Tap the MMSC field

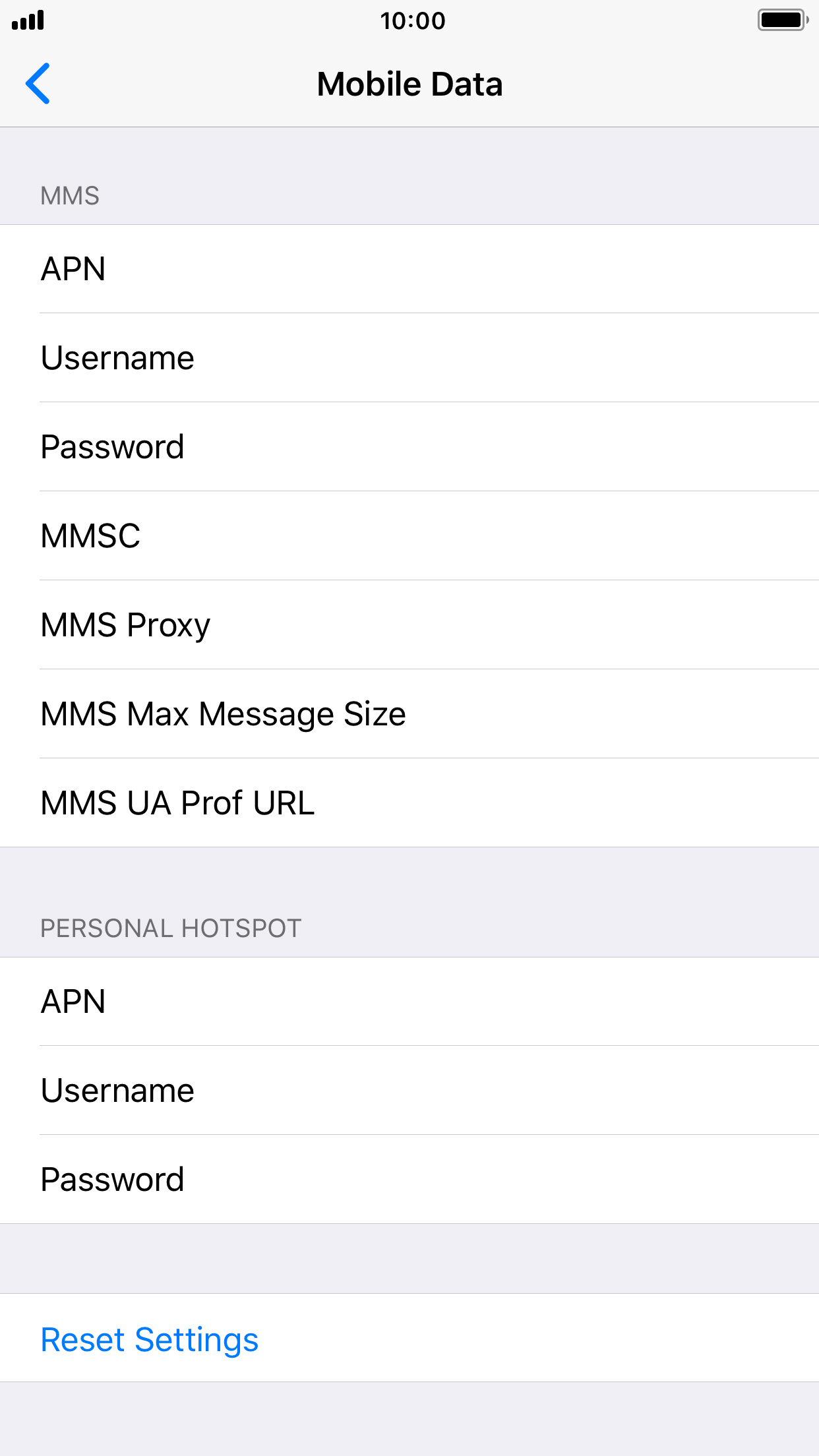[409, 536]
